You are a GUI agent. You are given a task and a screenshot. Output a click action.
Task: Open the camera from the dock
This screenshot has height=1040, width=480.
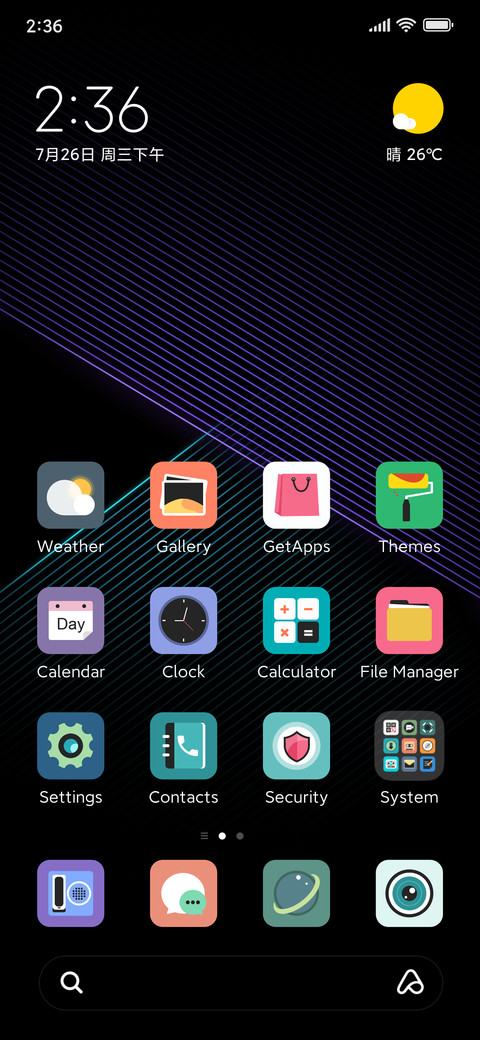point(409,893)
